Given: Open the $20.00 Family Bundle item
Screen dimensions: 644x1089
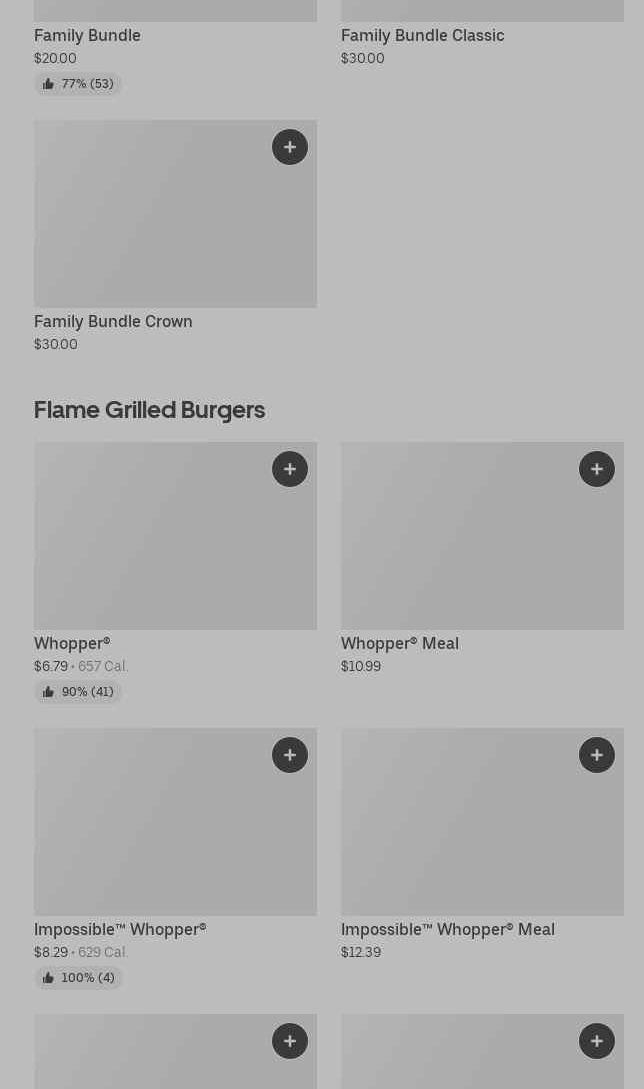Looking at the screenshot, I should [87, 36].
